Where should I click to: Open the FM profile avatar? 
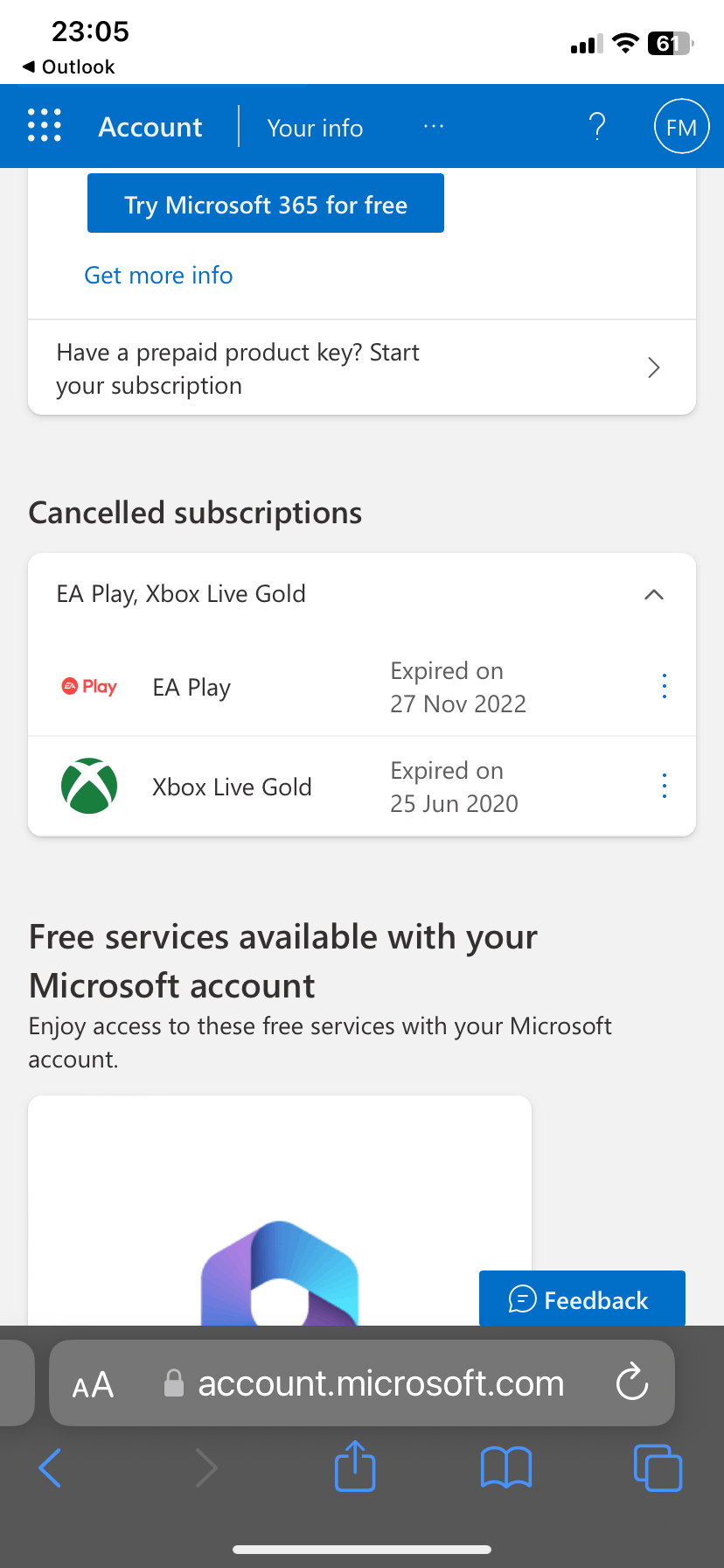click(681, 127)
